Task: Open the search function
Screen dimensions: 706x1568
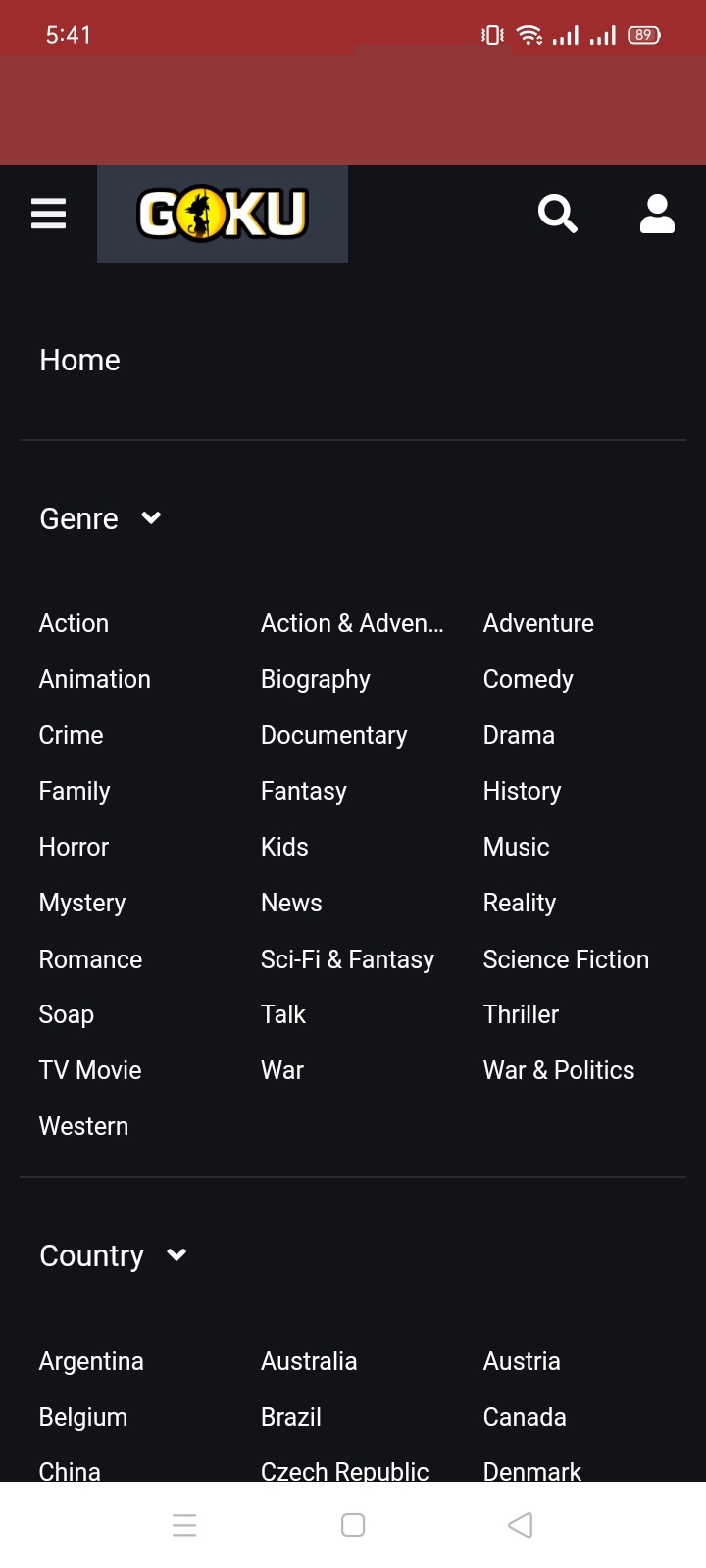Action: 557,214
